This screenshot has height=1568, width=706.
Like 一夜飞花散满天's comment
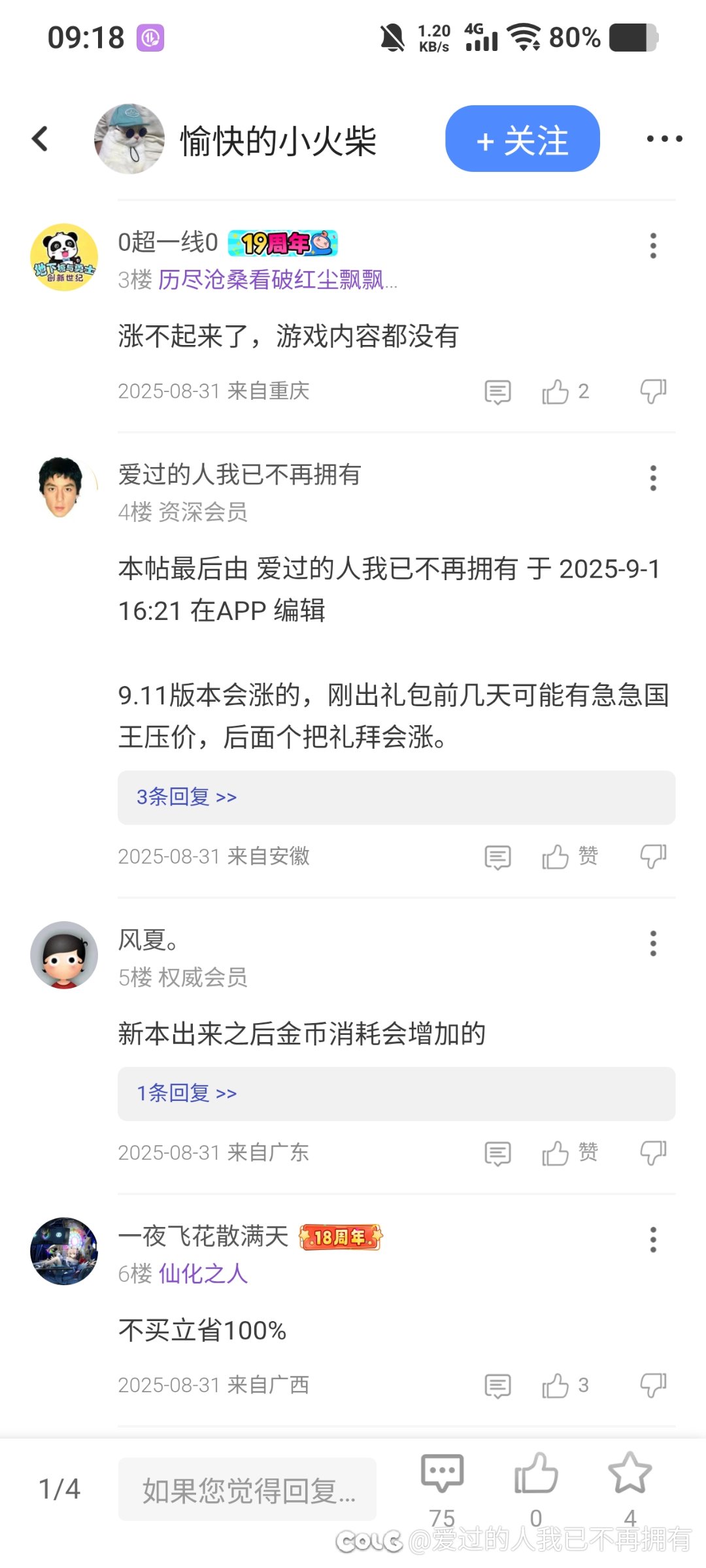pos(556,1385)
